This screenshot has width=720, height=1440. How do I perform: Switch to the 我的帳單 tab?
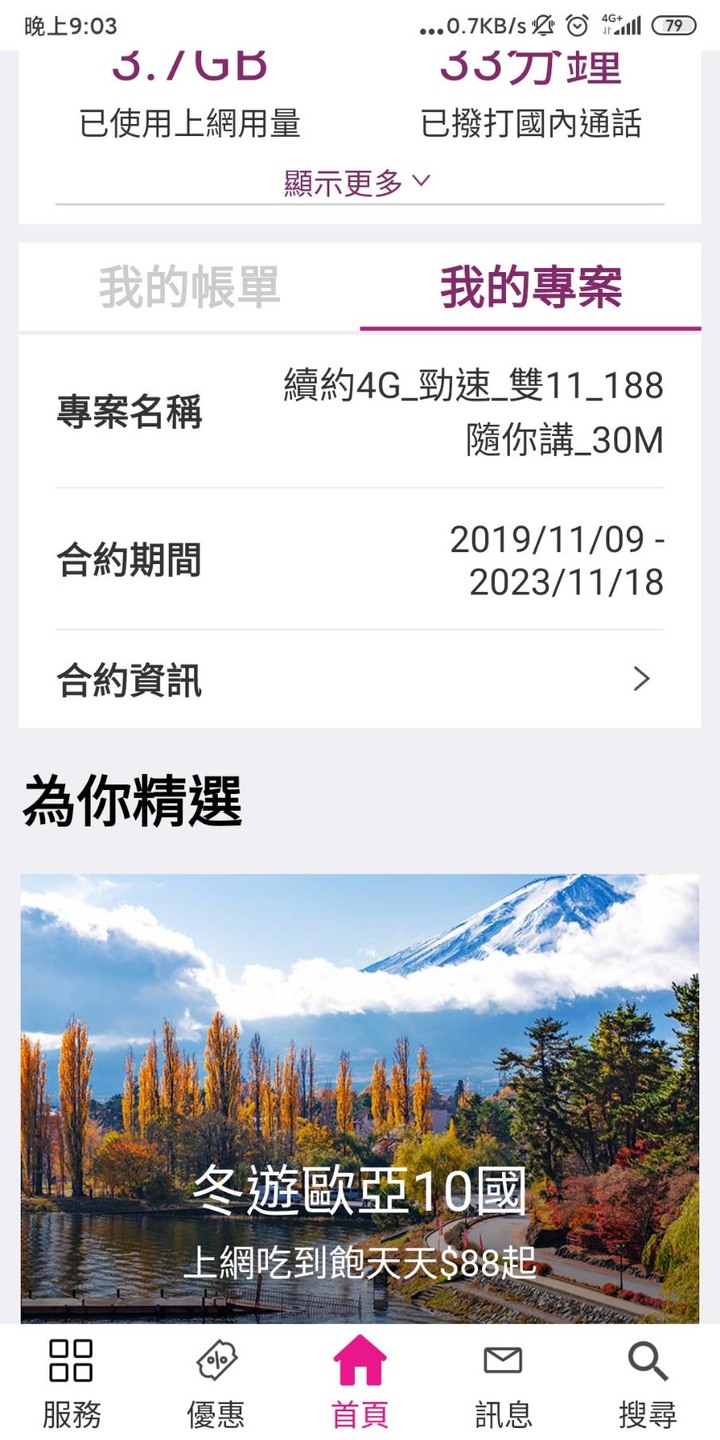click(x=189, y=288)
